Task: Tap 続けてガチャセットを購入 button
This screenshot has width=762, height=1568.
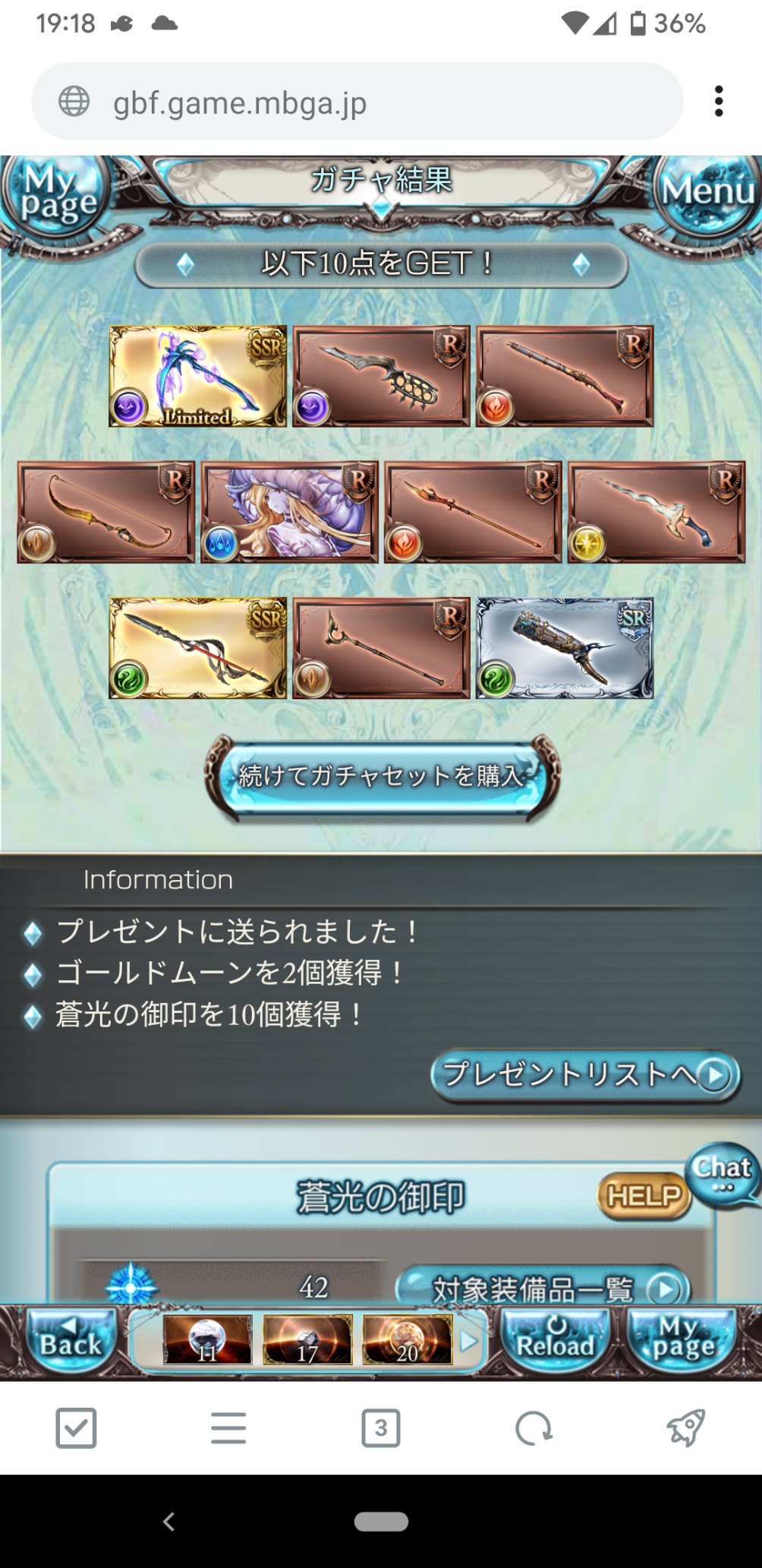Action: pyautogui.click(x=382, y=777)
